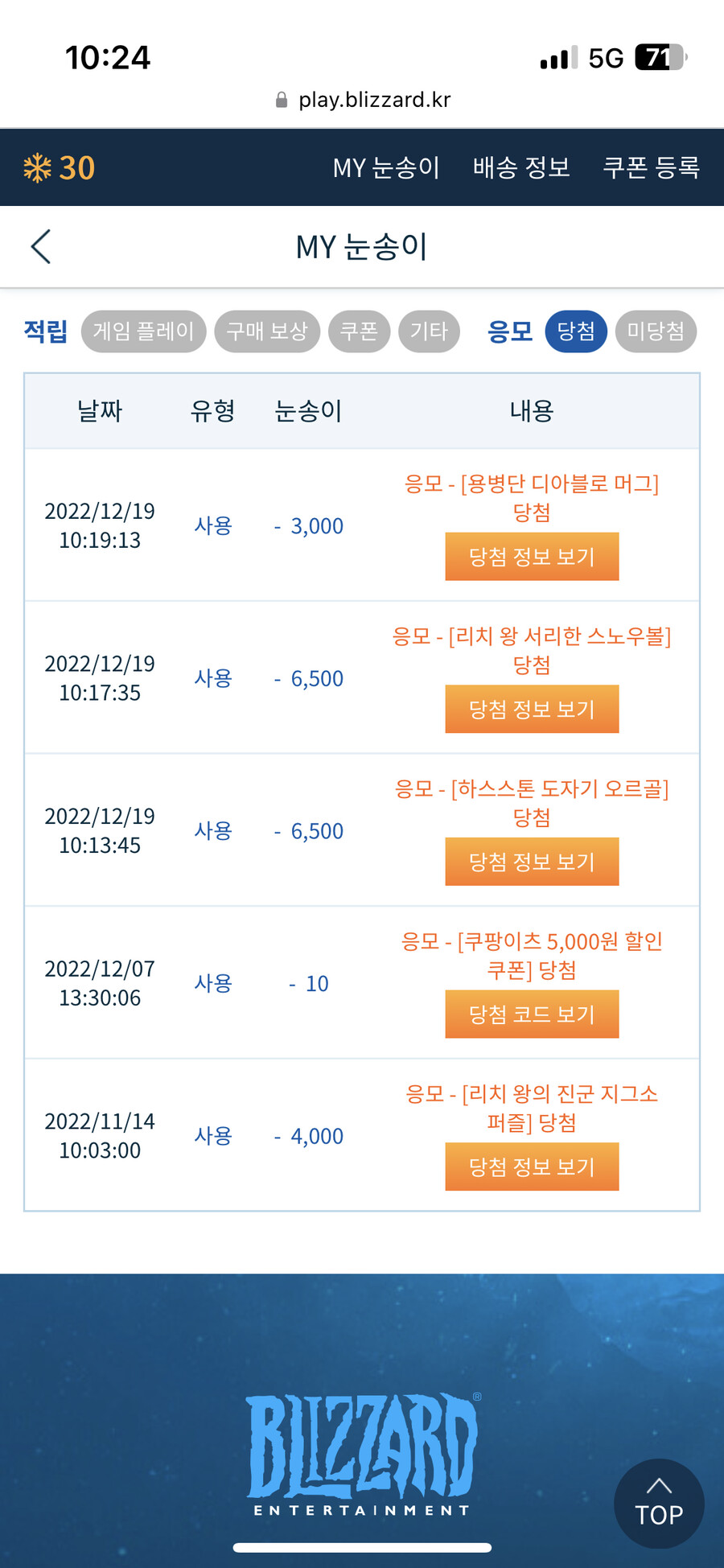Select the 당첨 filter pill
724x1568 pixels.
tap(576, 331)
